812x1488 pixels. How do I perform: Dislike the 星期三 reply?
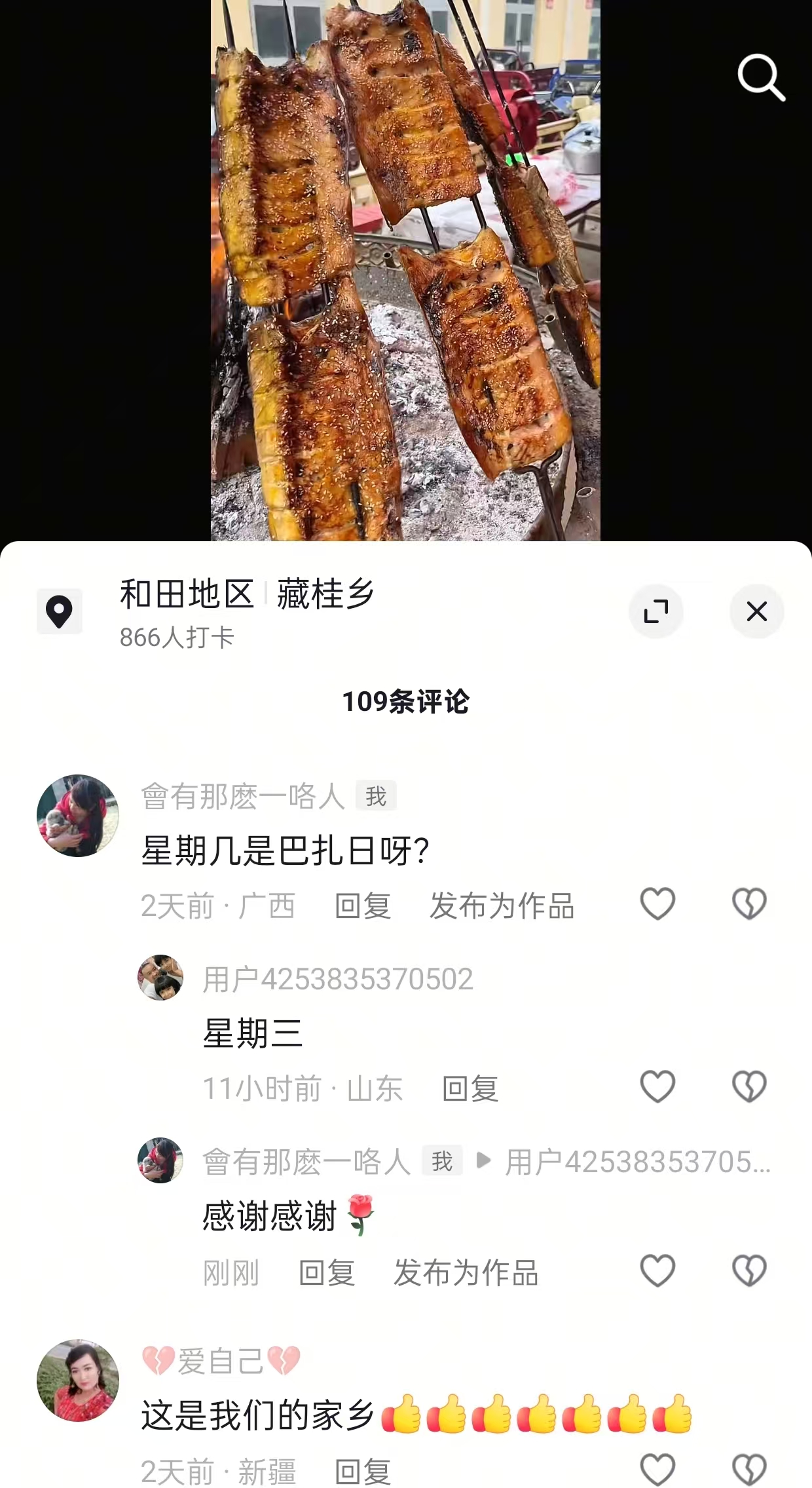(x=749, y=1087)
